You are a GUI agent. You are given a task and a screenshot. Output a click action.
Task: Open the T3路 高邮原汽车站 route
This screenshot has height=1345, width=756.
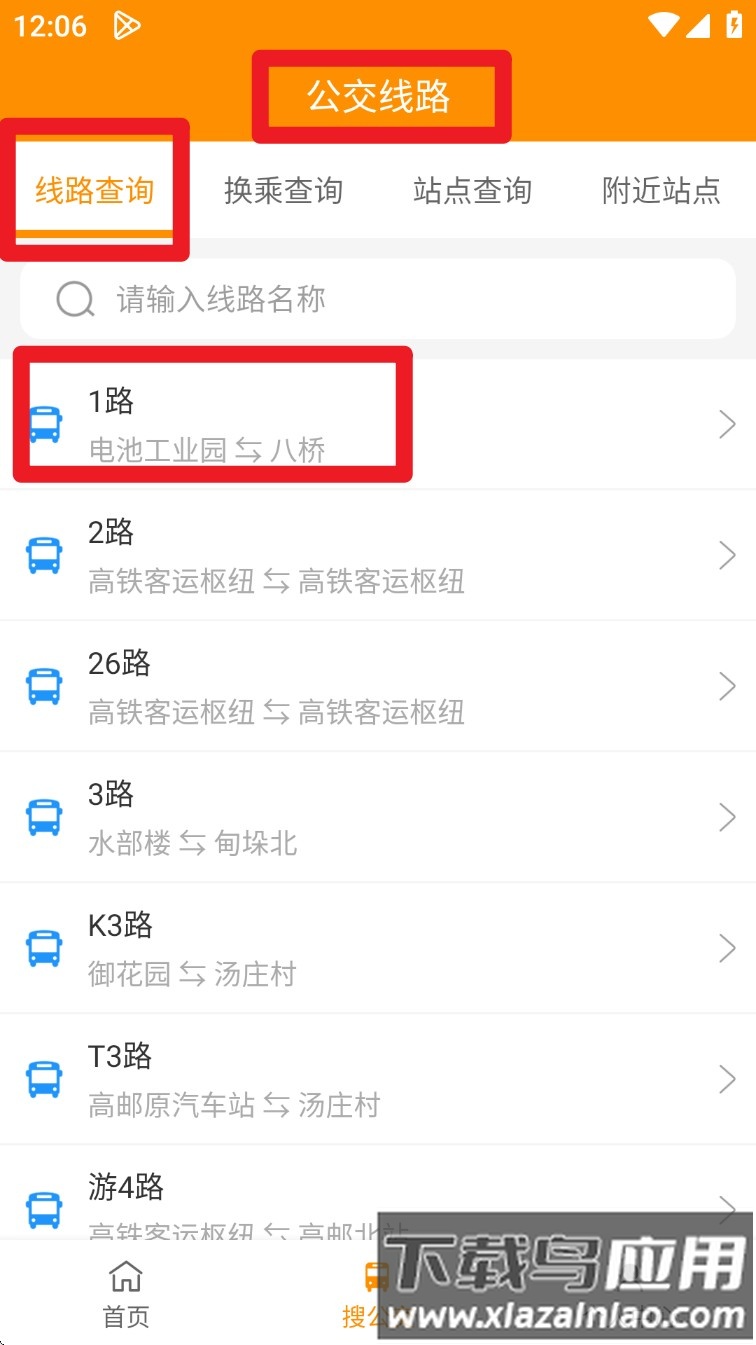(x=378, y=1079)
